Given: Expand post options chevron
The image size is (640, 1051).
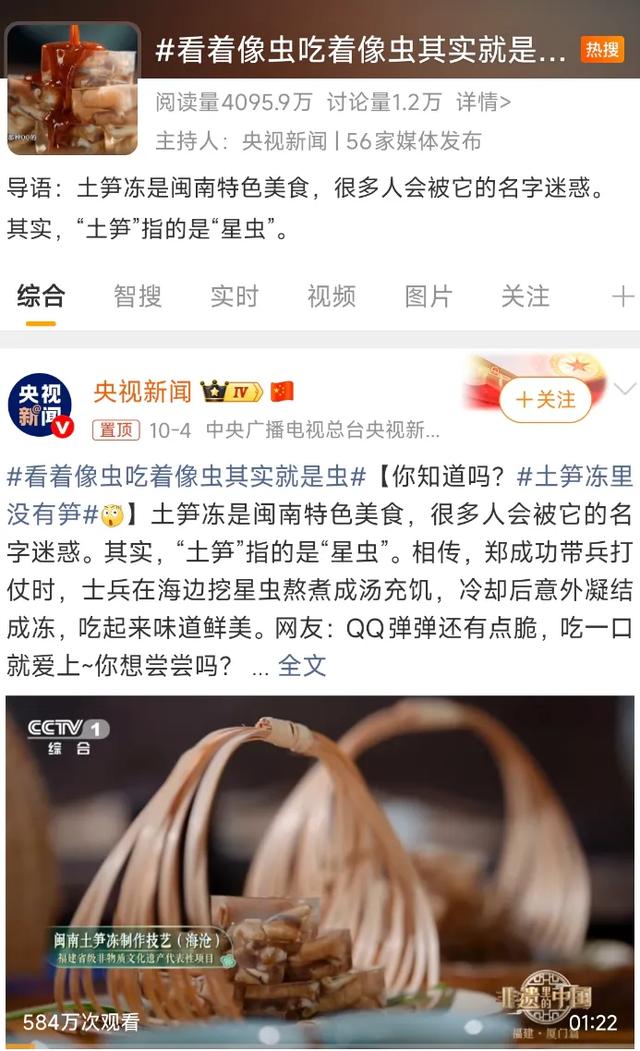Looking at the screenshot, I should (x=625, y=389).
